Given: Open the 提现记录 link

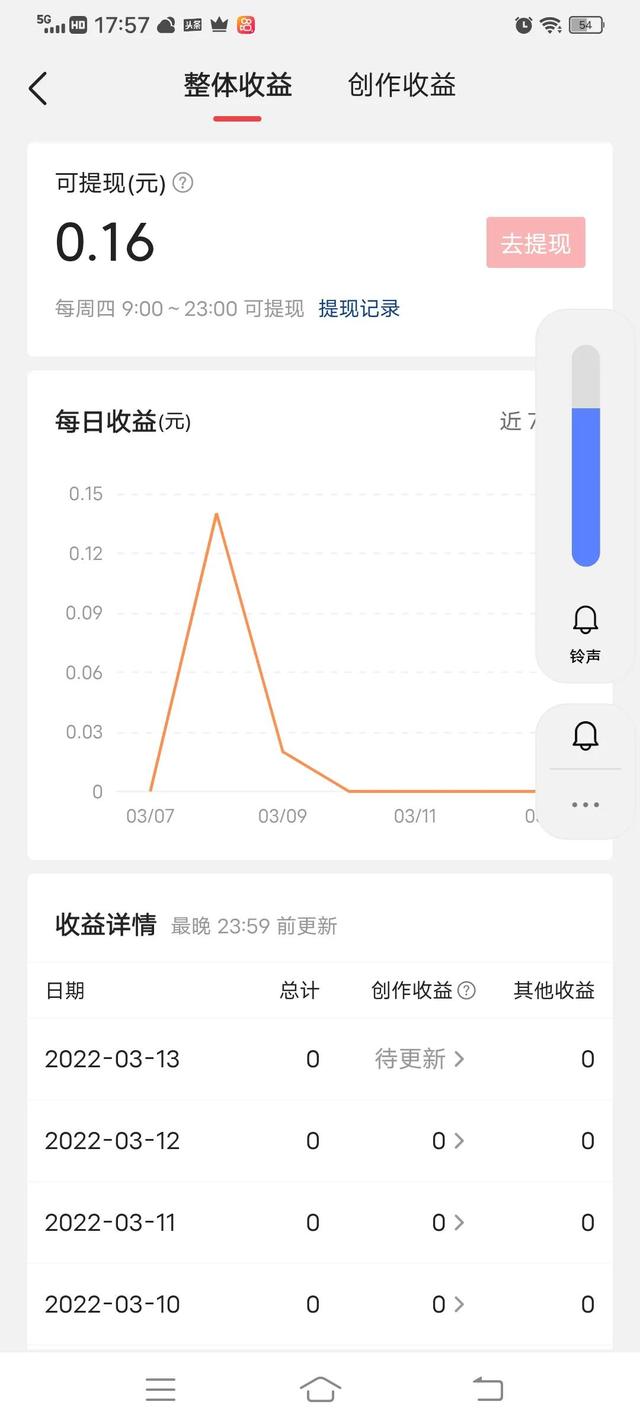Looking at the screenshot, I should tap(359, 309).
